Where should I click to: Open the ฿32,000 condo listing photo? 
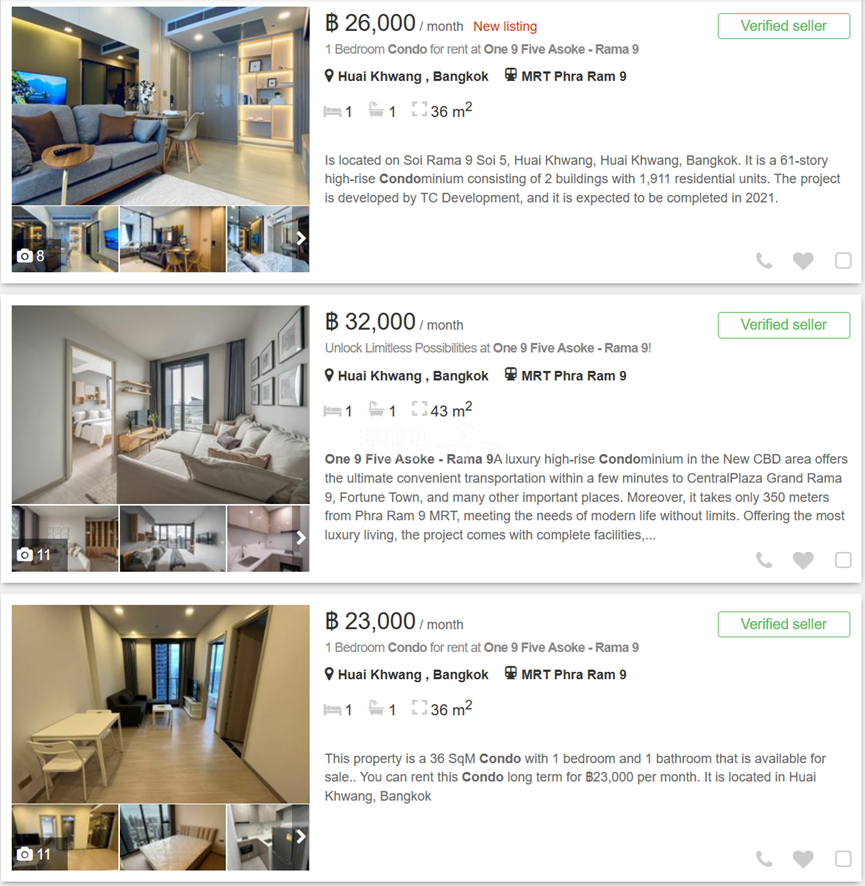pyautogui.click(x=160, y=404)
